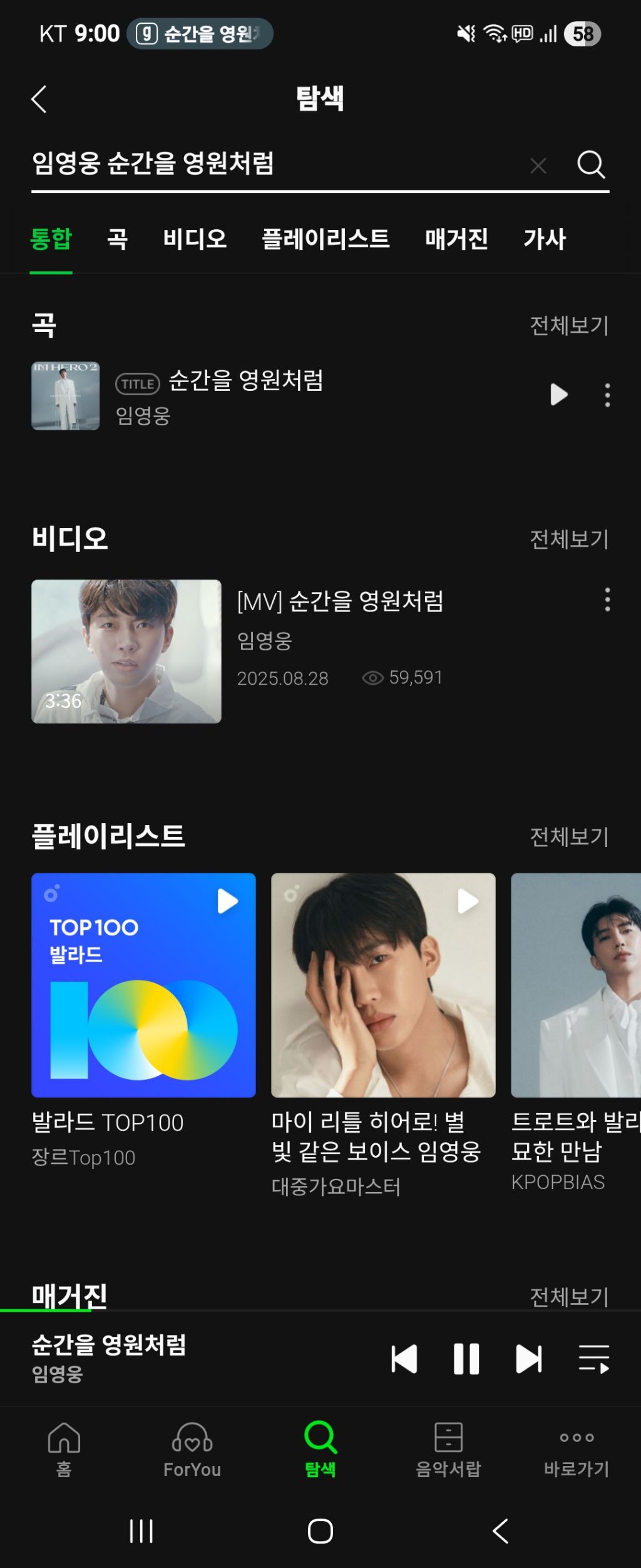This screenshot has width=641, height=1568.
Task: Skip to the next track
Action: (529, 1359)
